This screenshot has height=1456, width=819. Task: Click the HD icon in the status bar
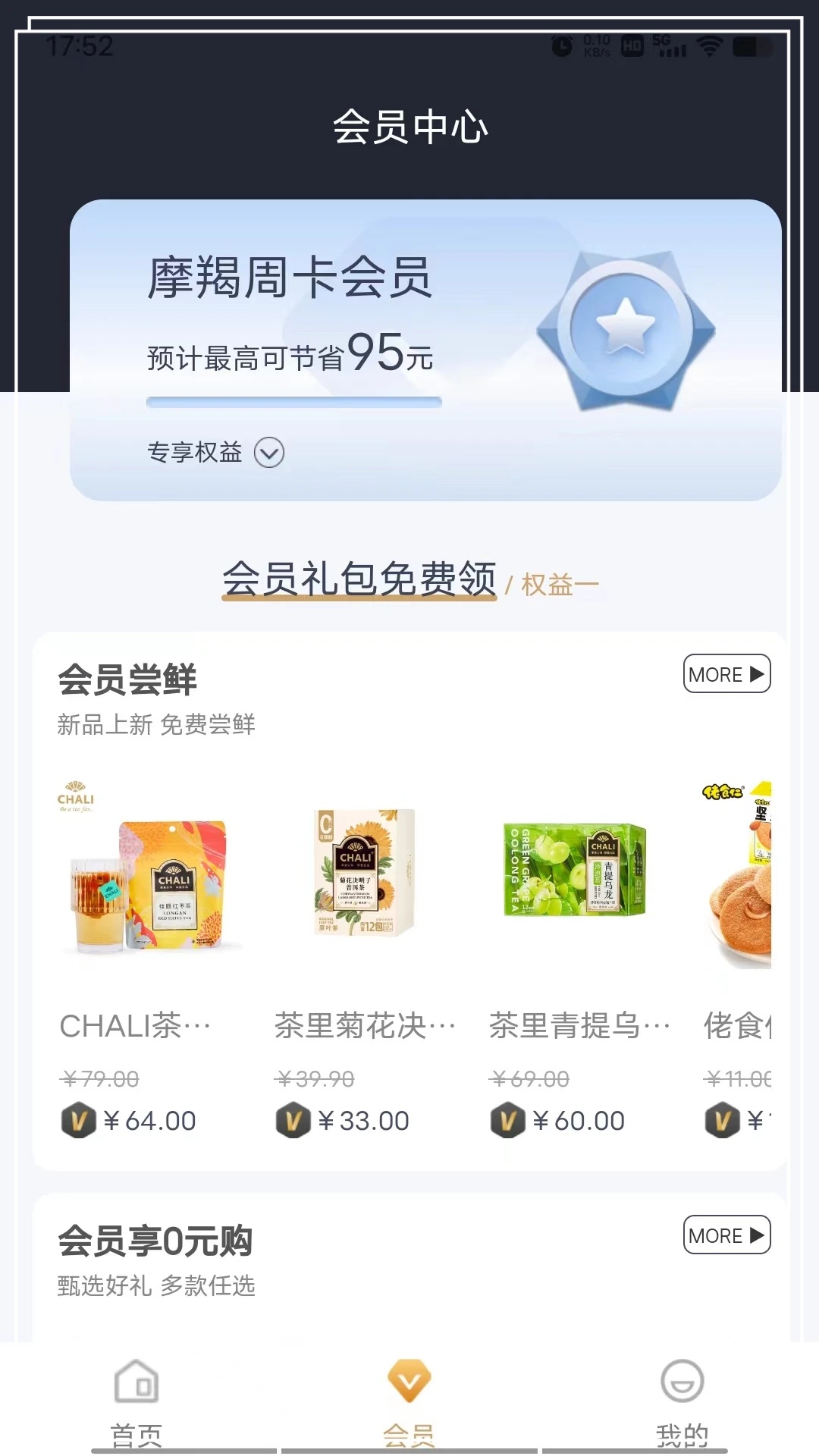[x=631, y=45]
